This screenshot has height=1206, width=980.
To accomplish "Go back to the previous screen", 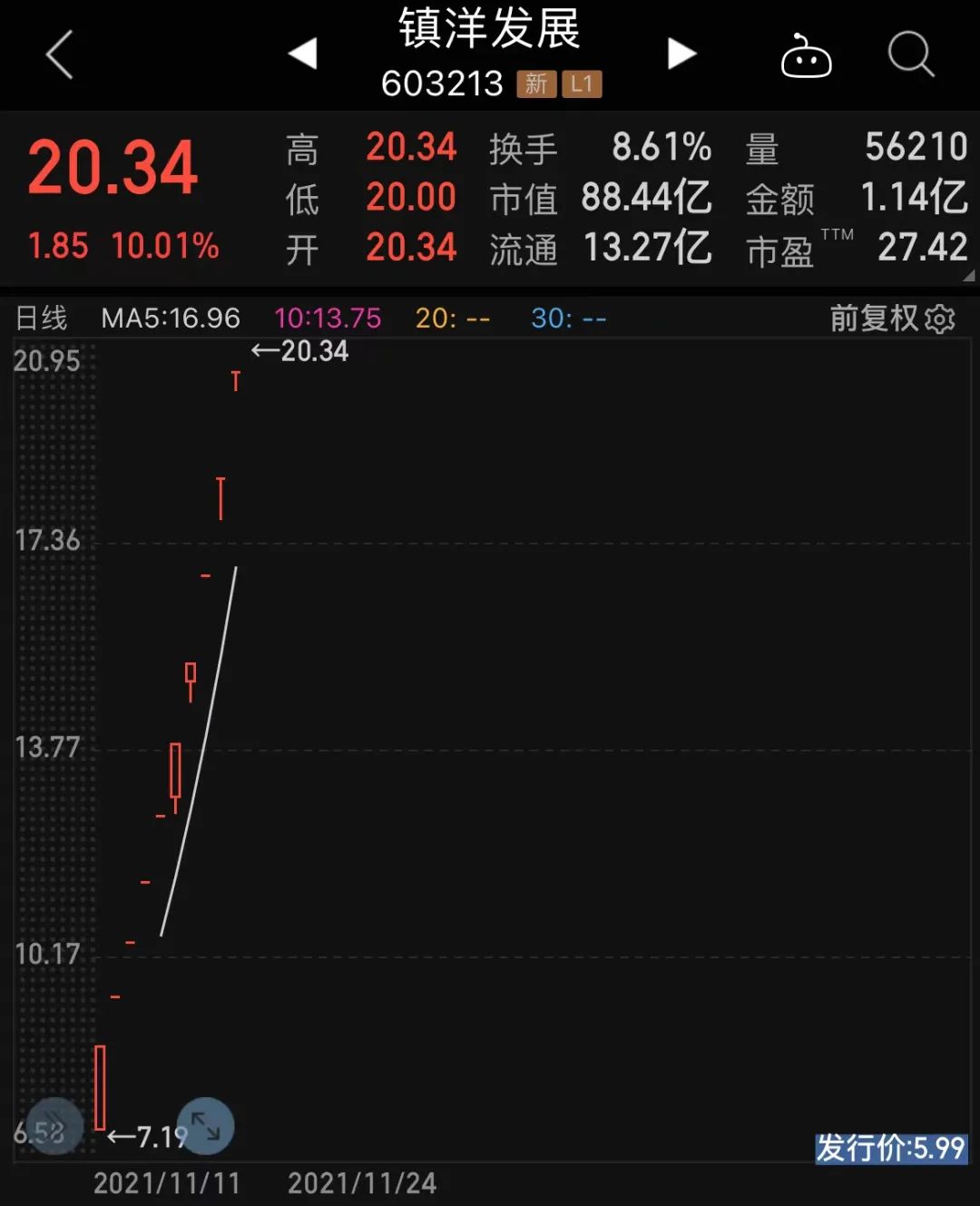I will point(59,54).
